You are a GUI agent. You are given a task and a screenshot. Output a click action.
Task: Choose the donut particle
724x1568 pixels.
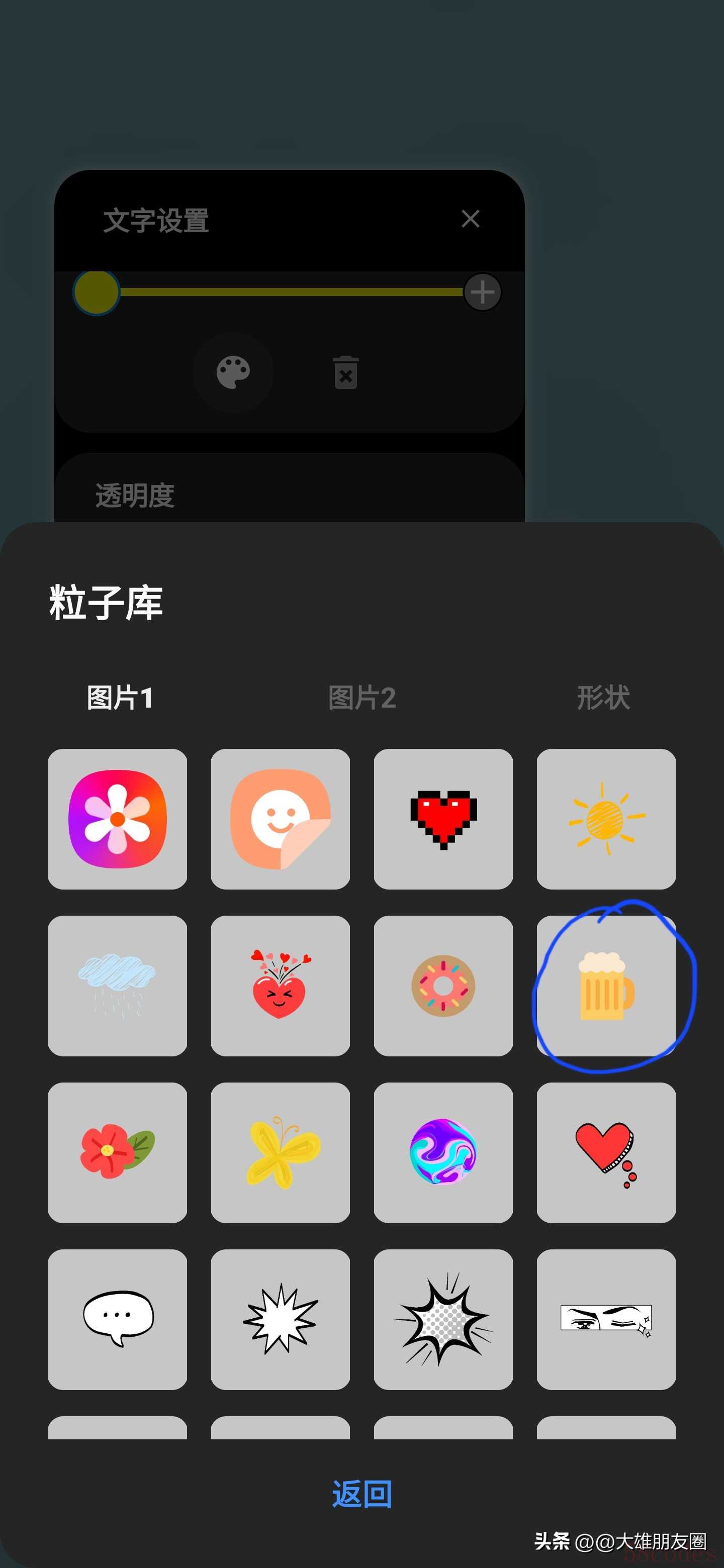click(443, 986)
